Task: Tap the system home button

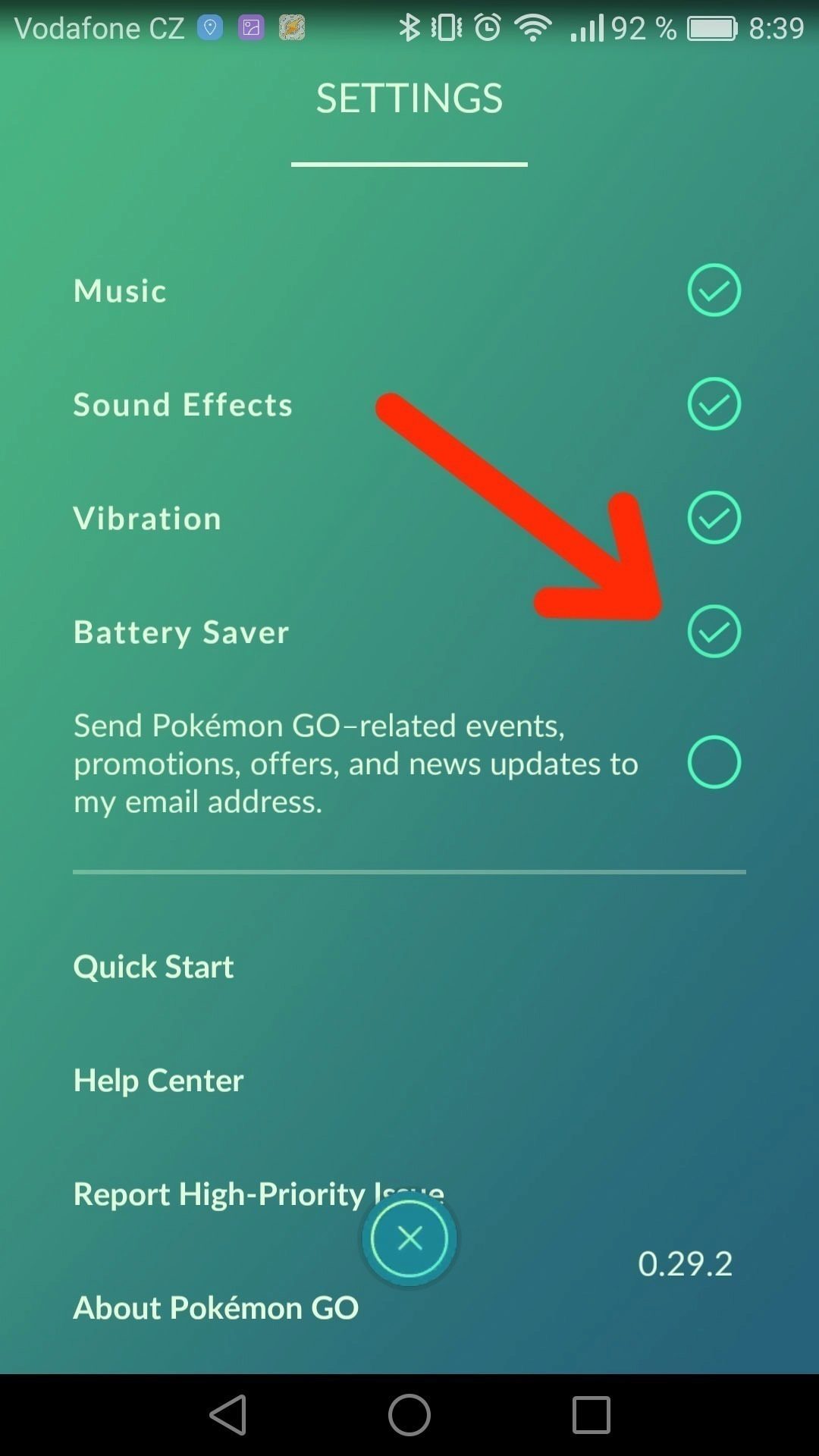Action: [409, 1415]
